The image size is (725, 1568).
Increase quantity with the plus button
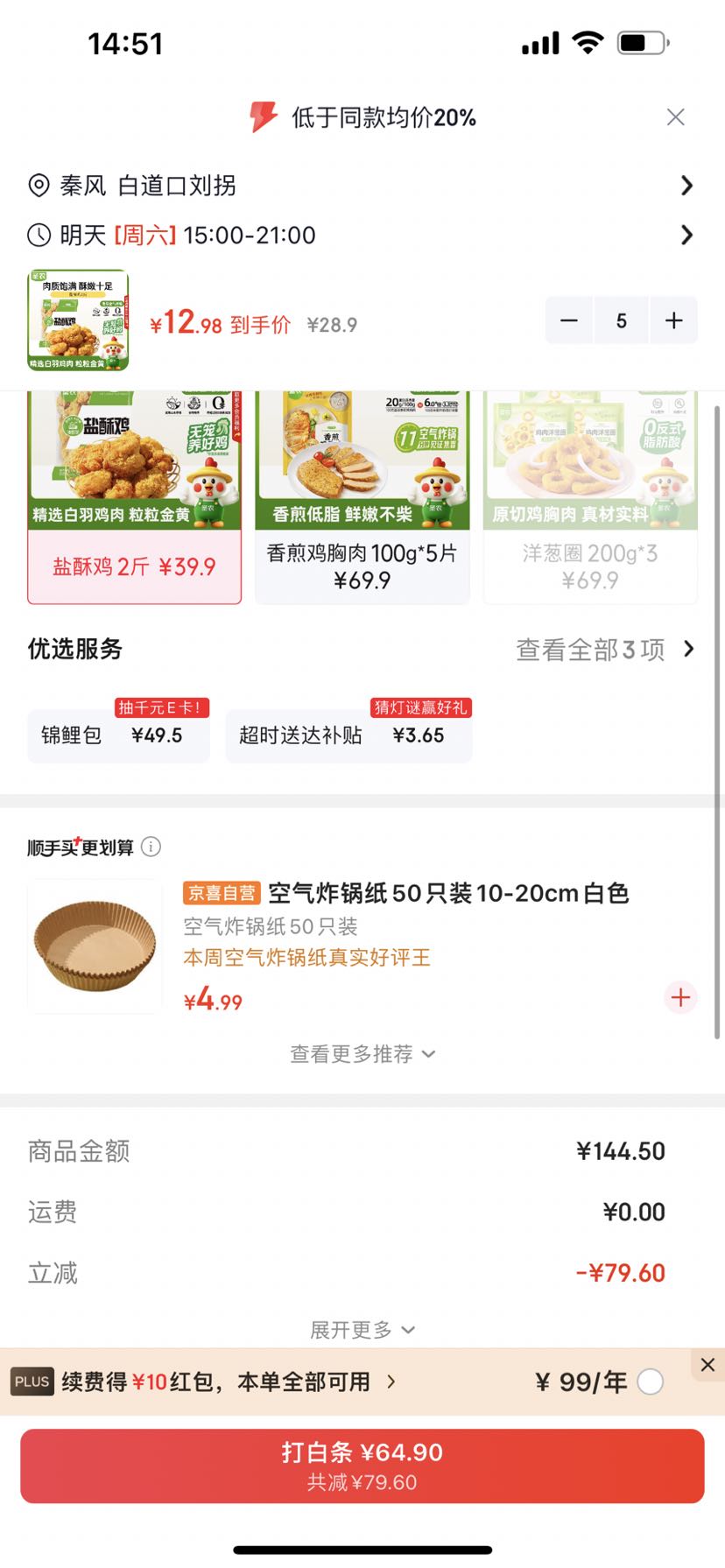coord(673,320)
